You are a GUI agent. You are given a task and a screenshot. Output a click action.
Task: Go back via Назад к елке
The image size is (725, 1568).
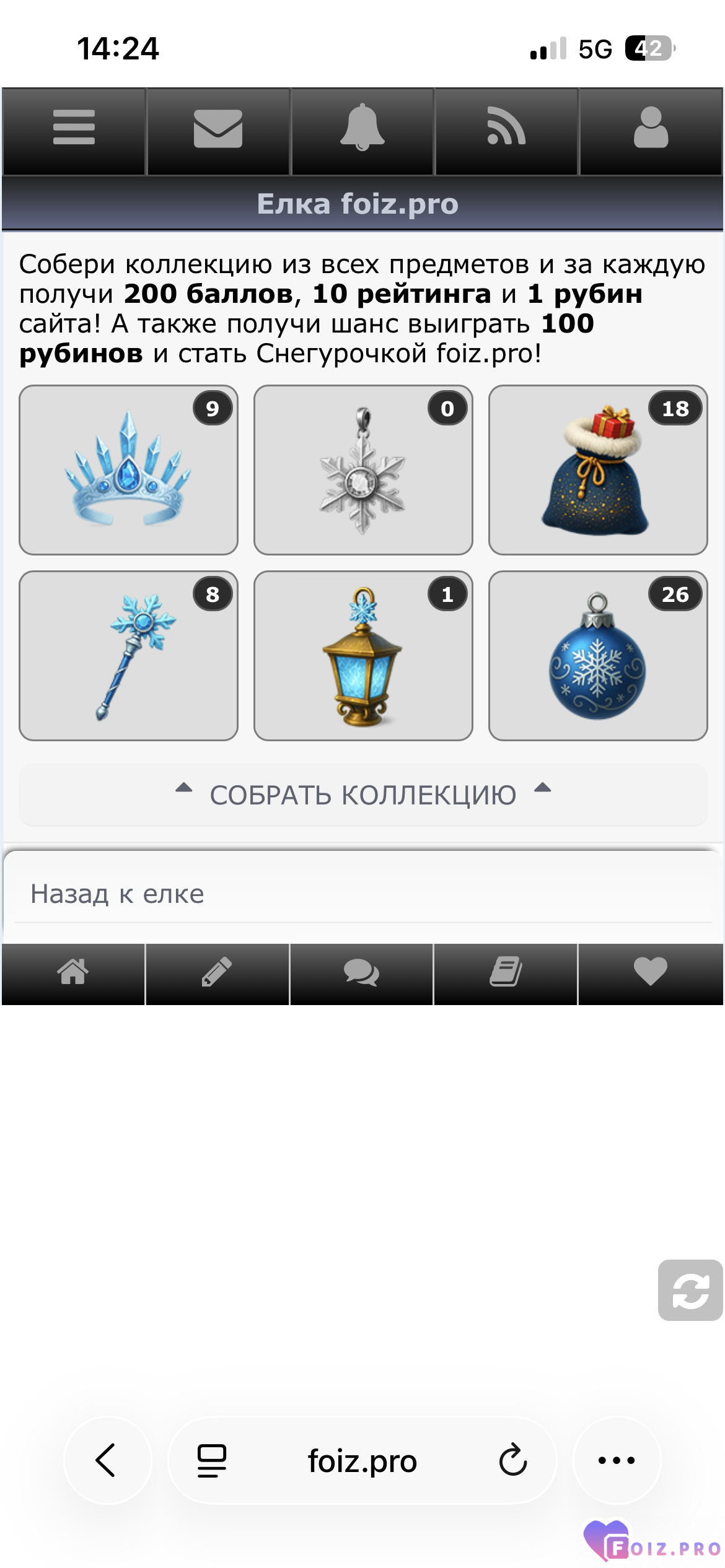tap(118, 894)
